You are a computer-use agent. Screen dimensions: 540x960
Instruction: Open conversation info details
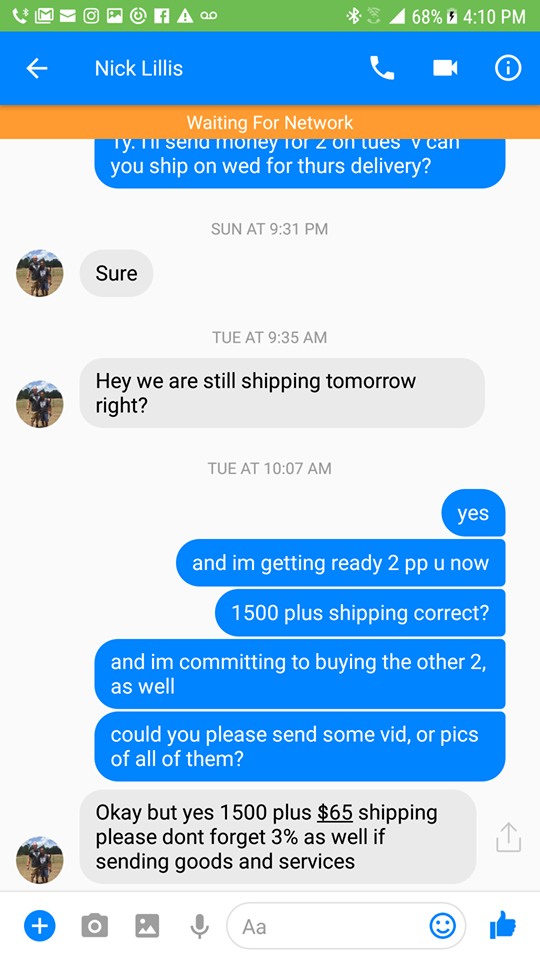pos(508,68)
